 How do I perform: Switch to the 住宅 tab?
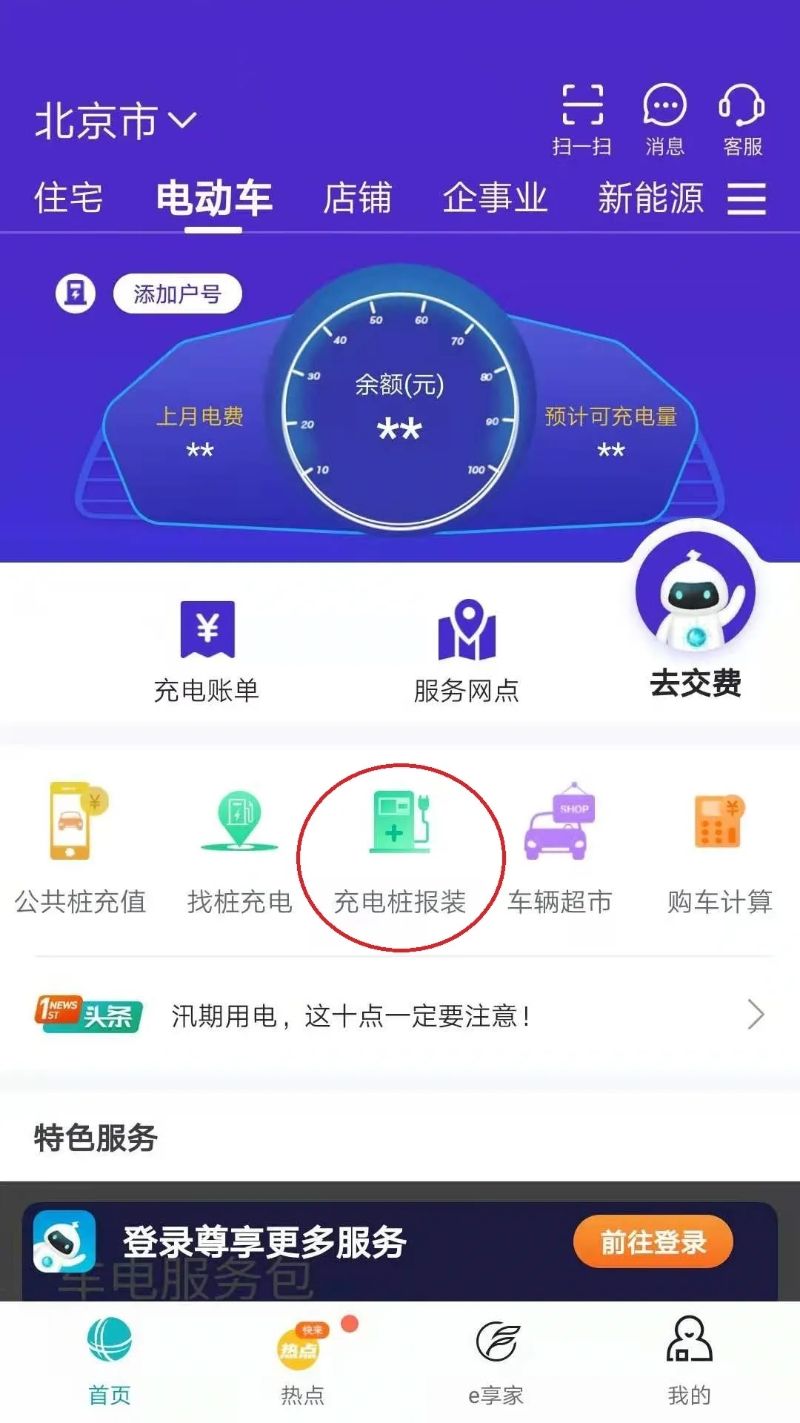point(68,197)
